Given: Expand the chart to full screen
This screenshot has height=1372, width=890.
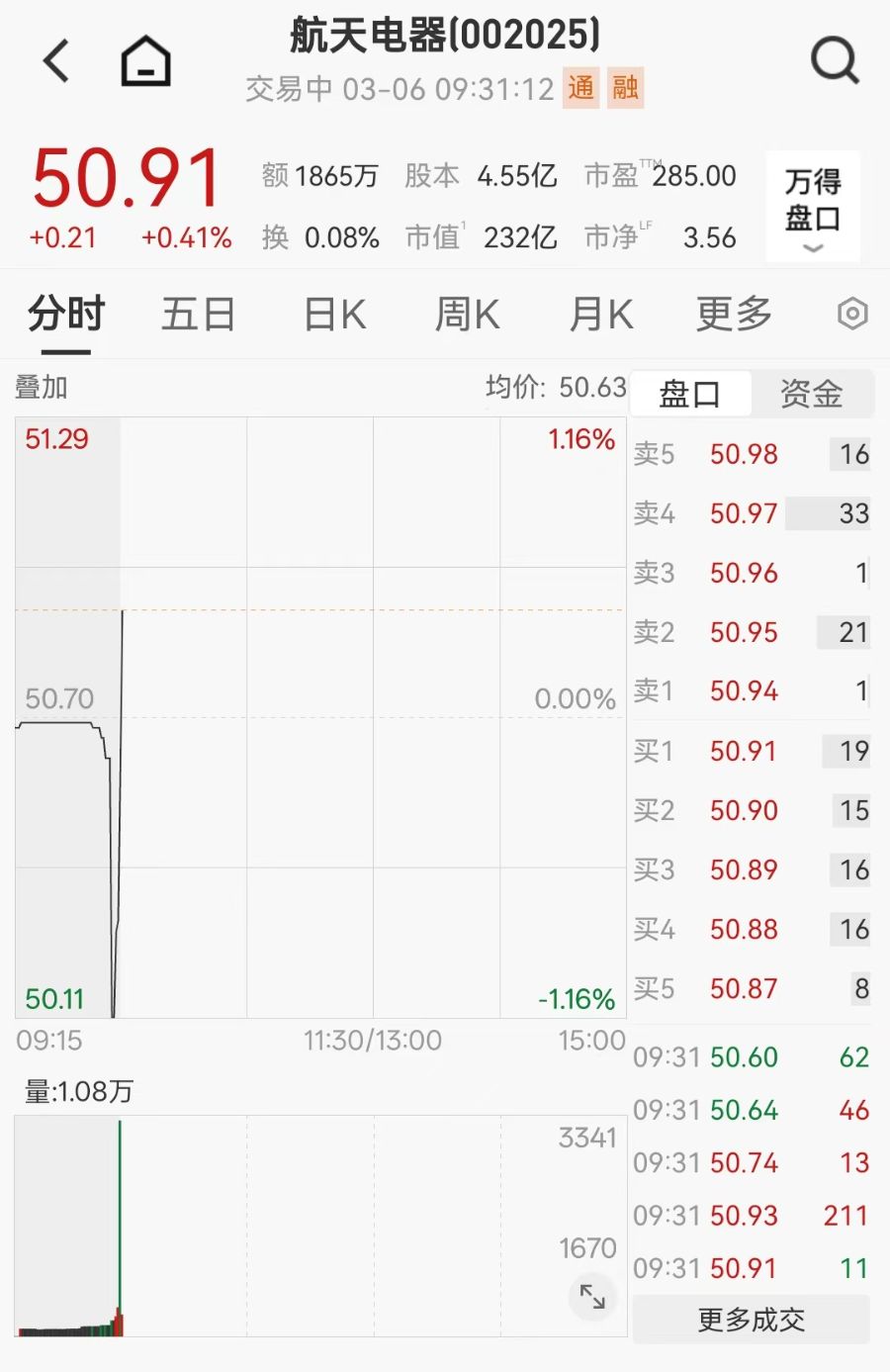Looking at the screenshot, I should click(x=592, y=1296).
